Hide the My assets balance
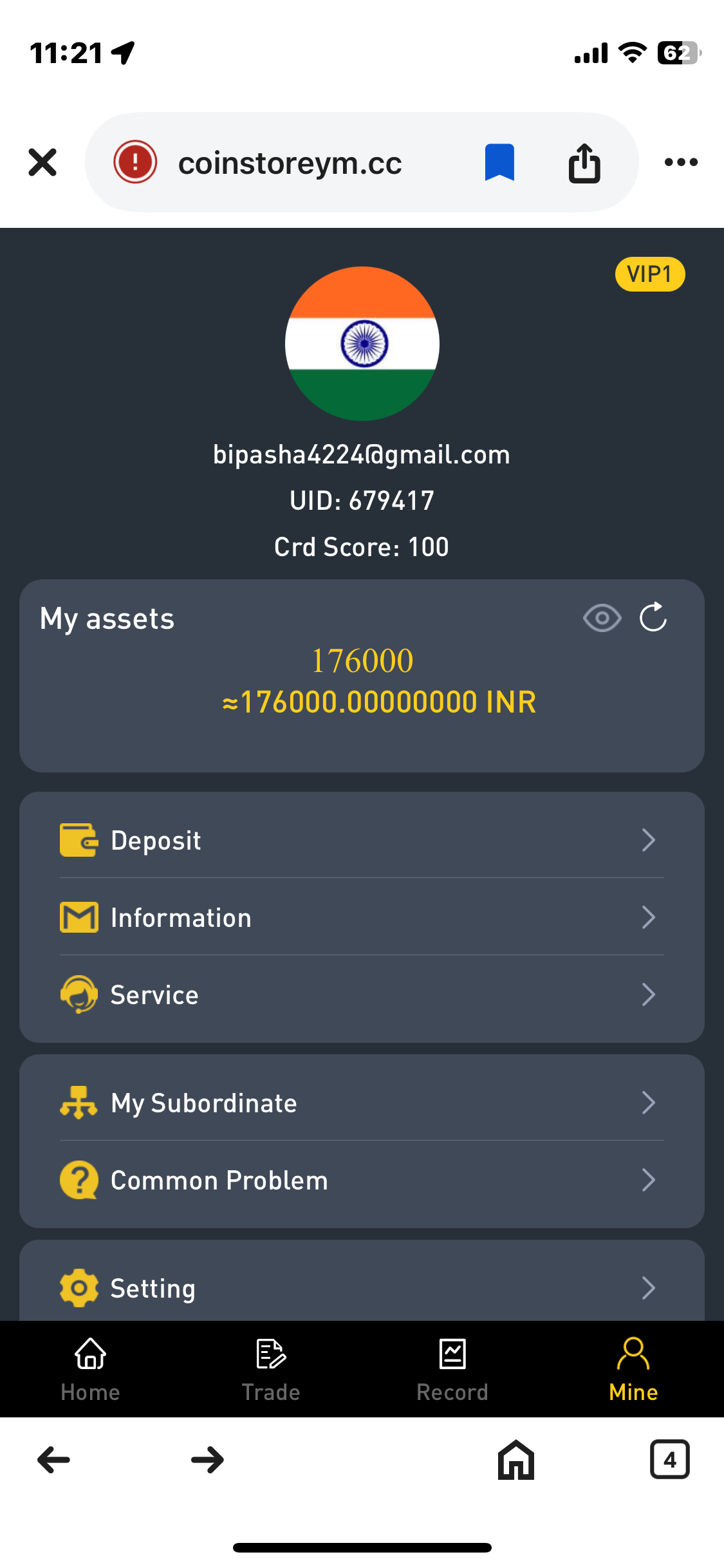This screenshot has height=1568, width=724. pyautogui.click(x=602, y=619)
